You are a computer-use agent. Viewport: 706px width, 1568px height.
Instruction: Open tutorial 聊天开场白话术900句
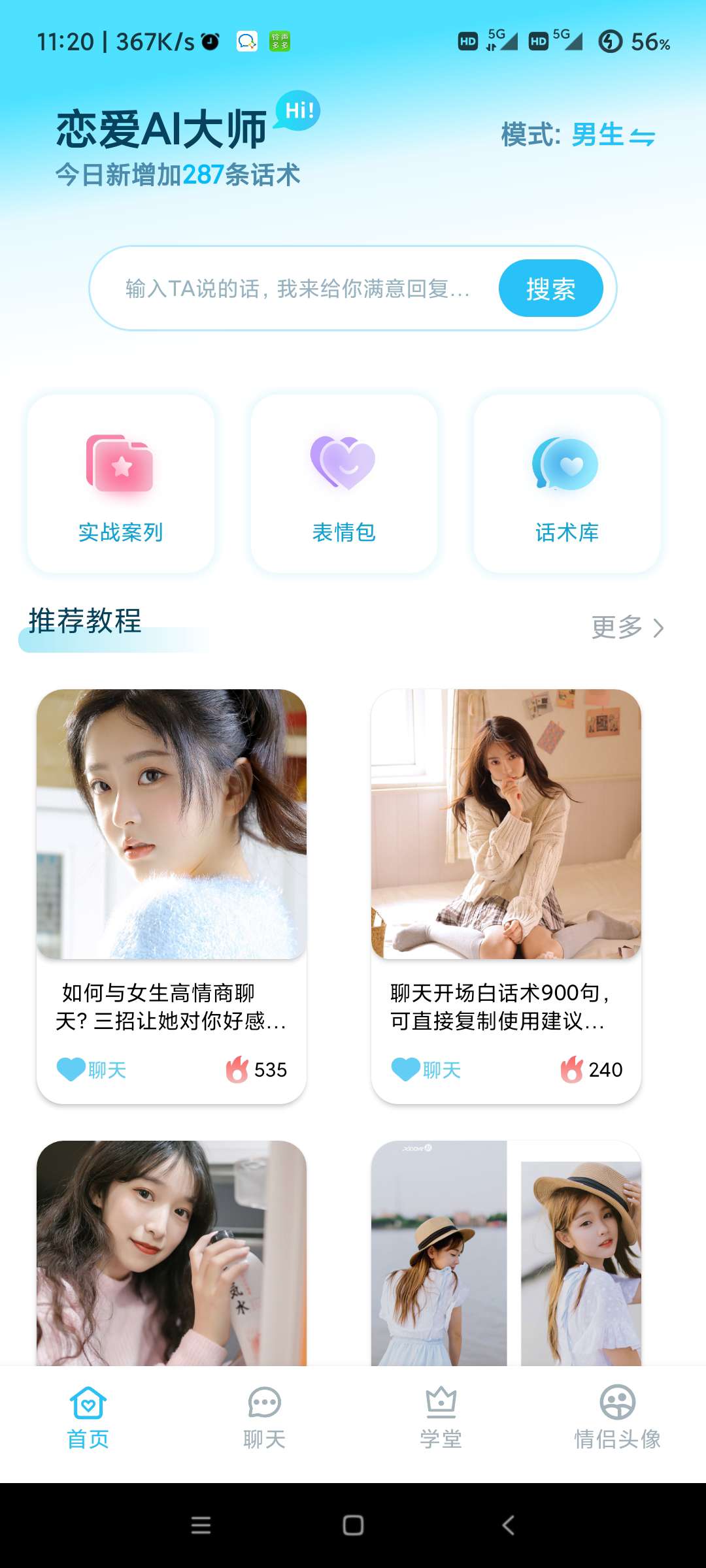(x=506, y=895)
